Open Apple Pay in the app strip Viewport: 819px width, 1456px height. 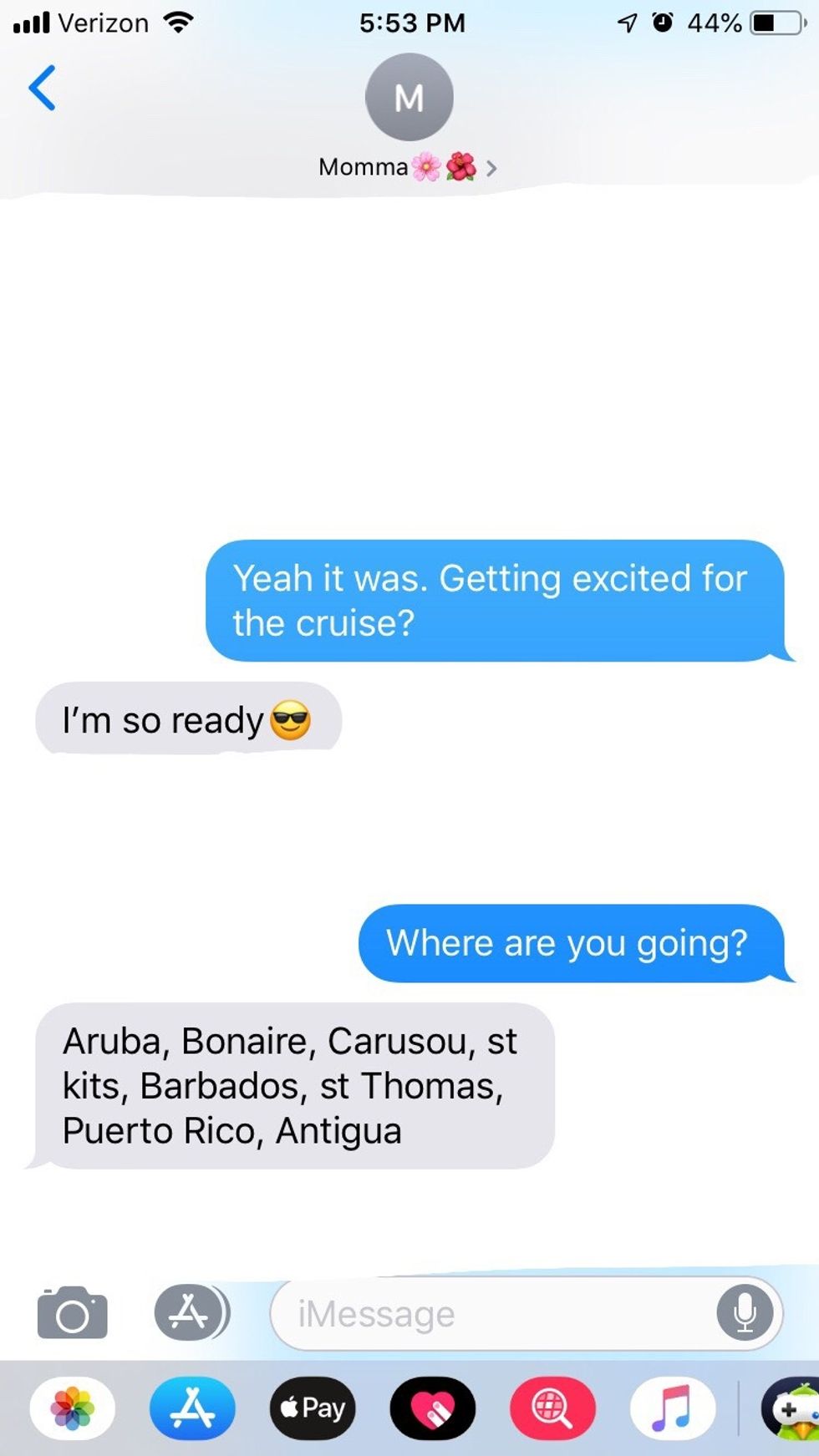(313, 1408)
